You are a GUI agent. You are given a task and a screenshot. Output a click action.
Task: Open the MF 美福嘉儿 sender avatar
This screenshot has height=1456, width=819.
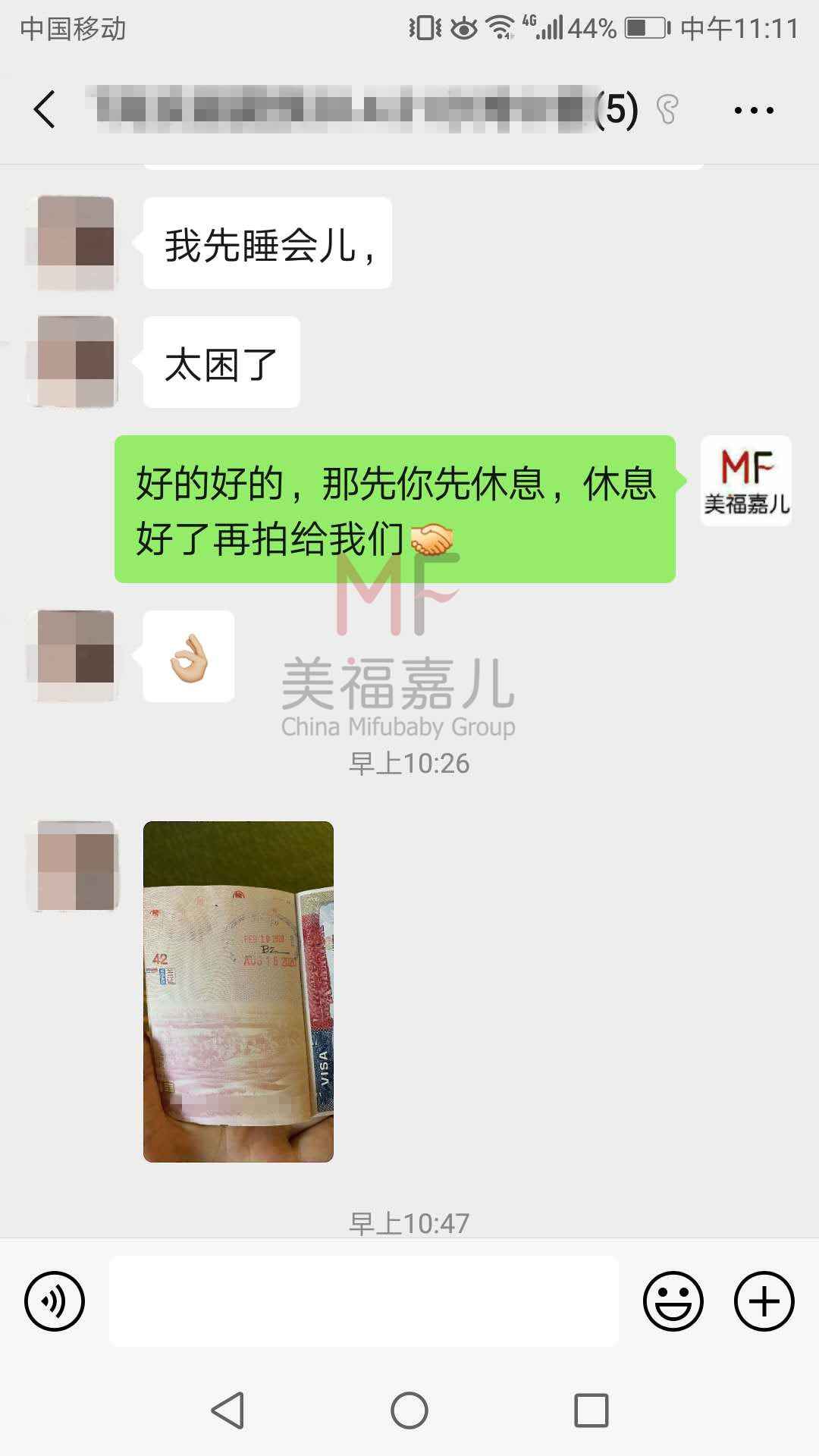tap(746, 481)
